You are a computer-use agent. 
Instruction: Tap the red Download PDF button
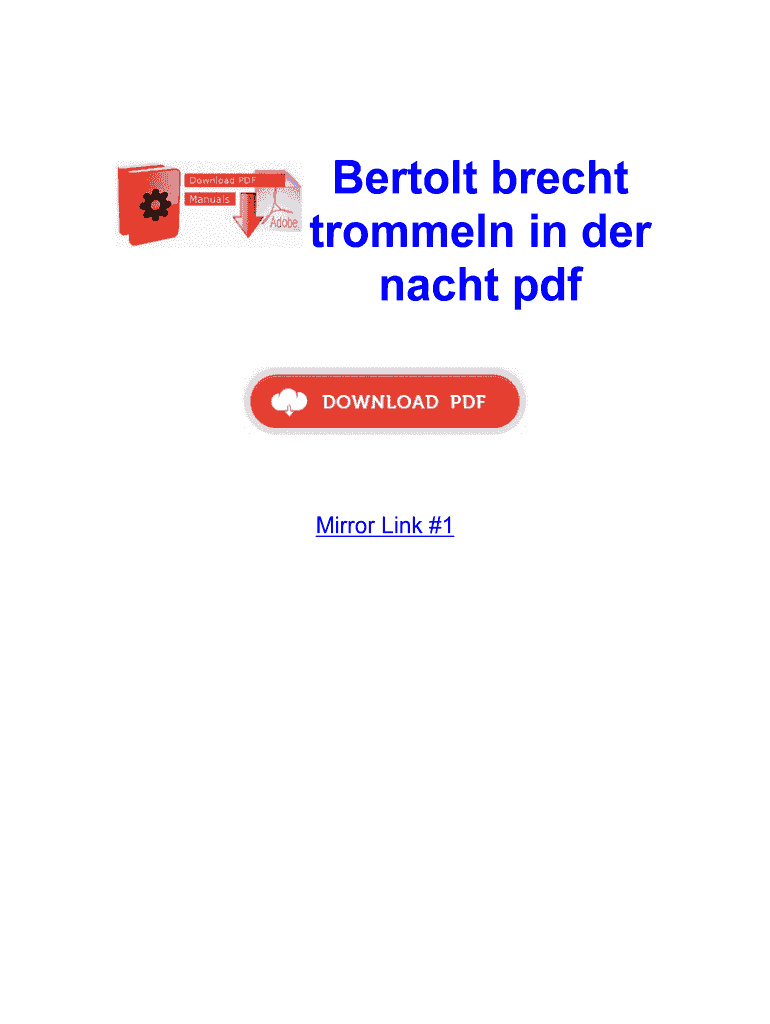pos(385,402)
